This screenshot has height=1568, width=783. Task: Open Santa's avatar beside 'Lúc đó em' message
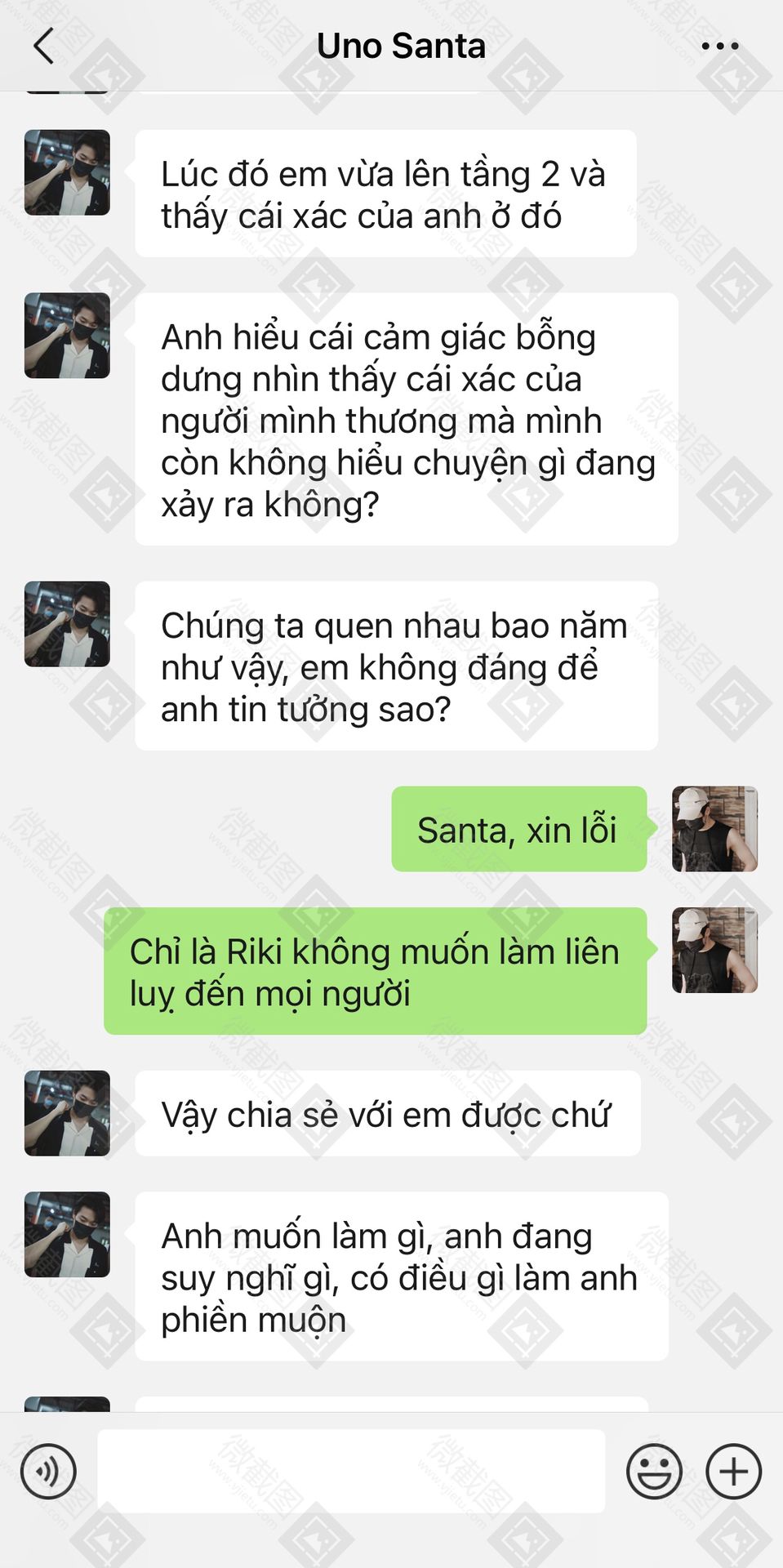tap(67, 172)
